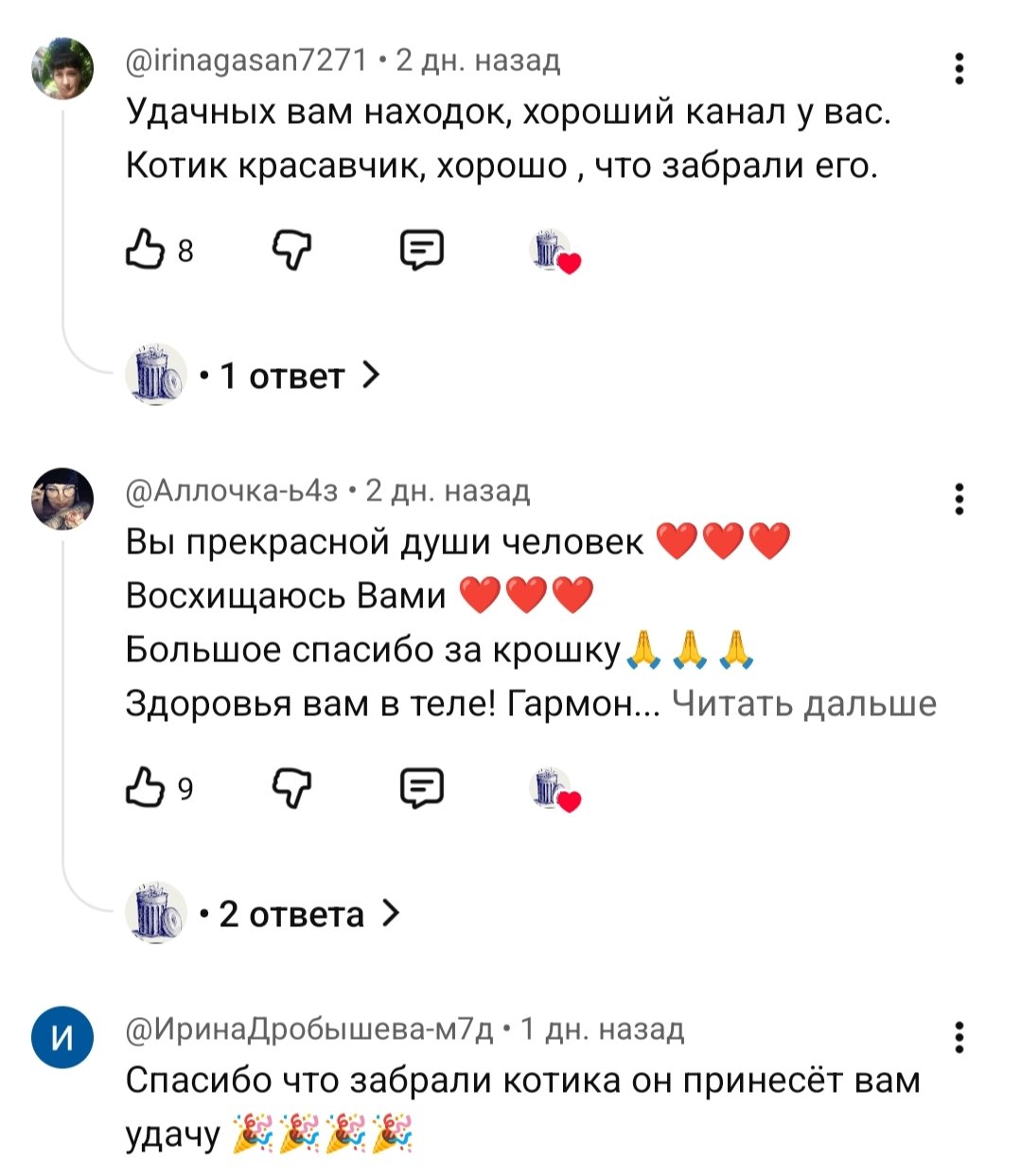Open options menu for @ИринаДробышева-м7д's comment

tap(959, 1037)
